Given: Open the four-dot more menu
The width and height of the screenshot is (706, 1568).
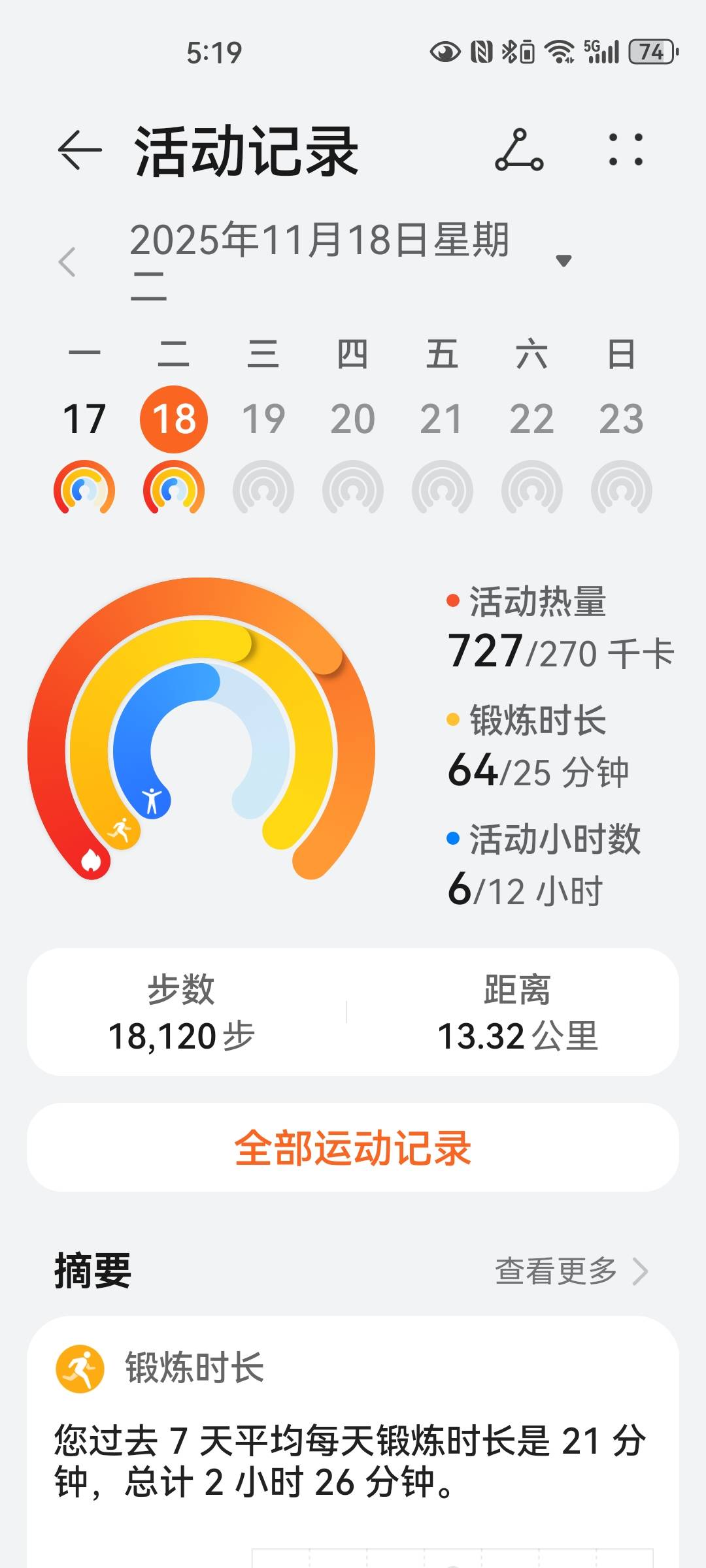Looking at the screenshot, I should coord(626,151).
